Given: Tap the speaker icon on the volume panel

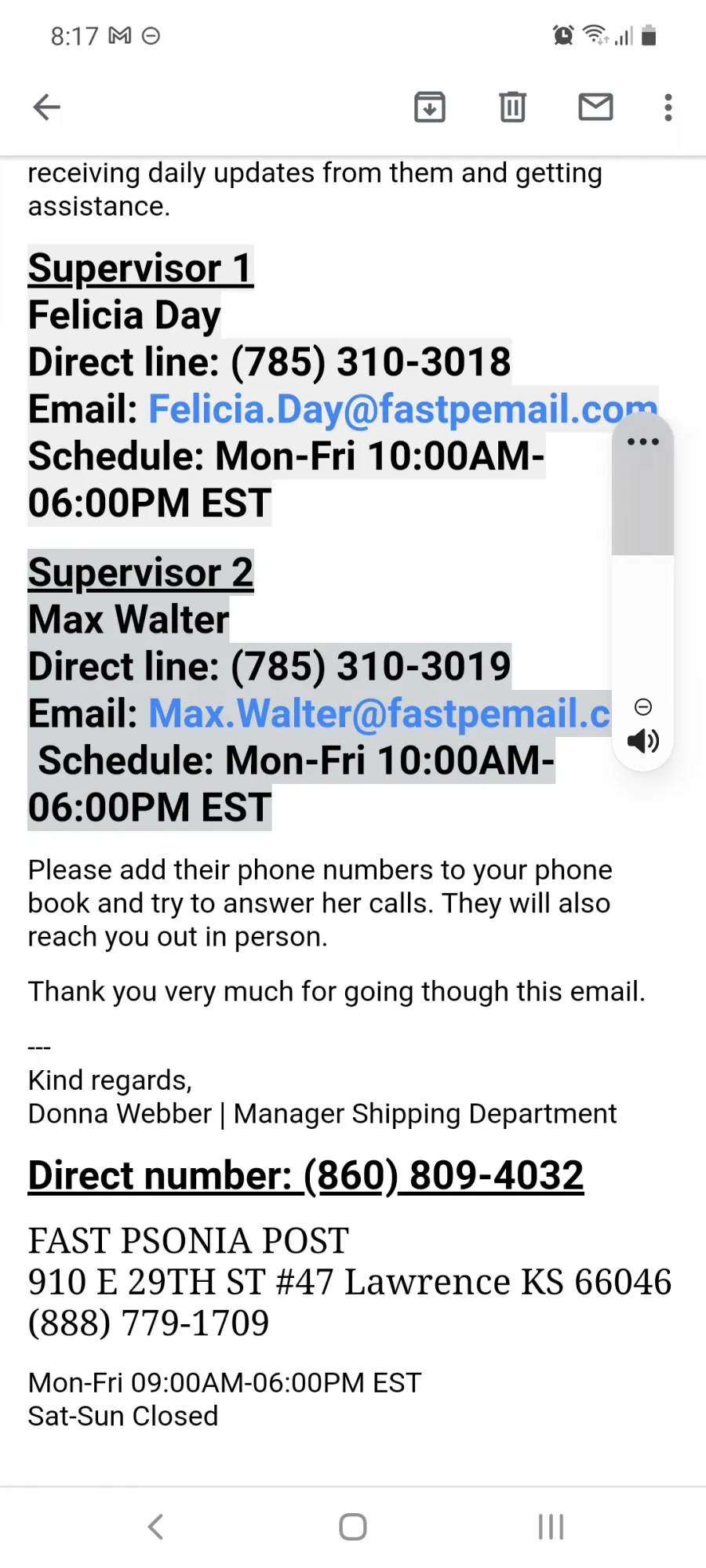Looking at the screenshot, I should [643, 741].
